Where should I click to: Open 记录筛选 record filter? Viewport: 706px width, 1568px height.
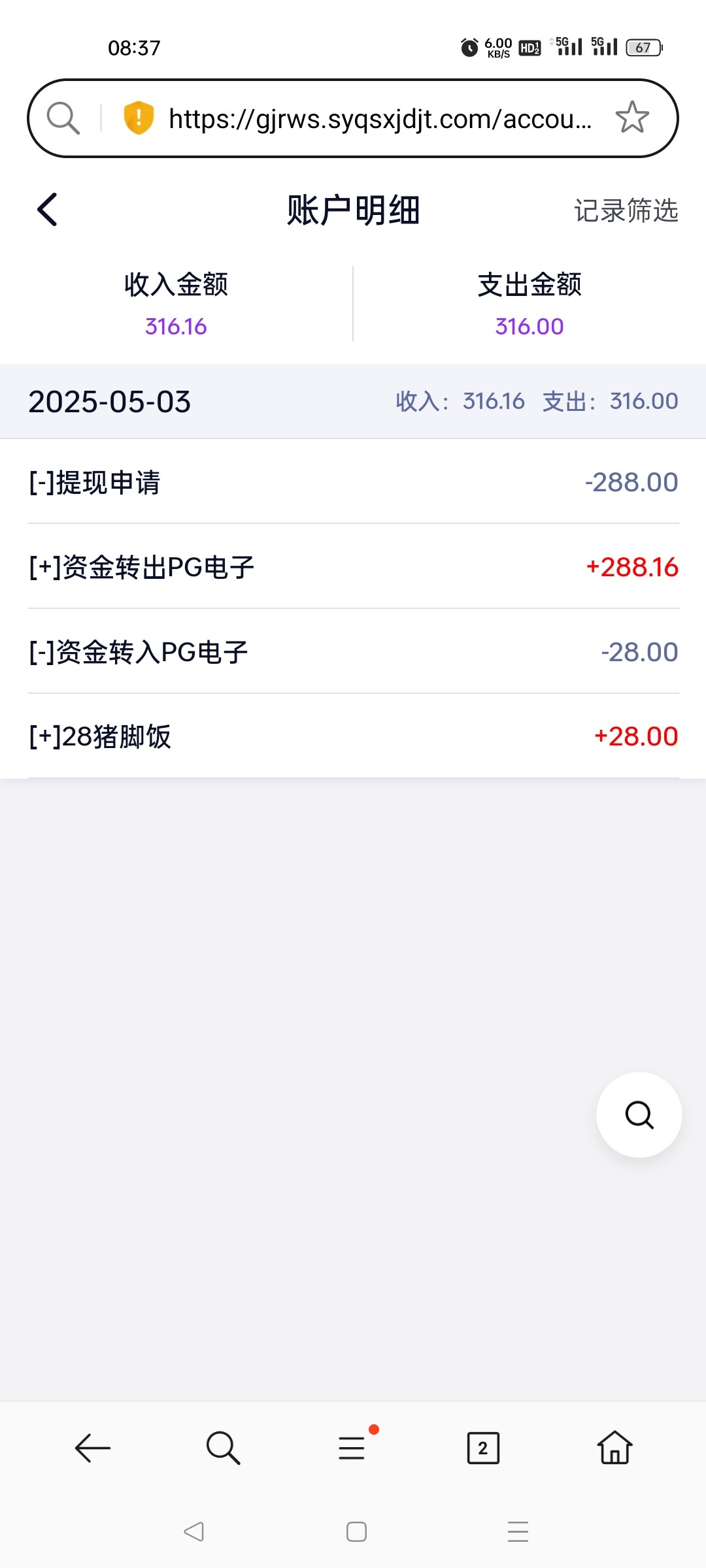tap(626, 210)
